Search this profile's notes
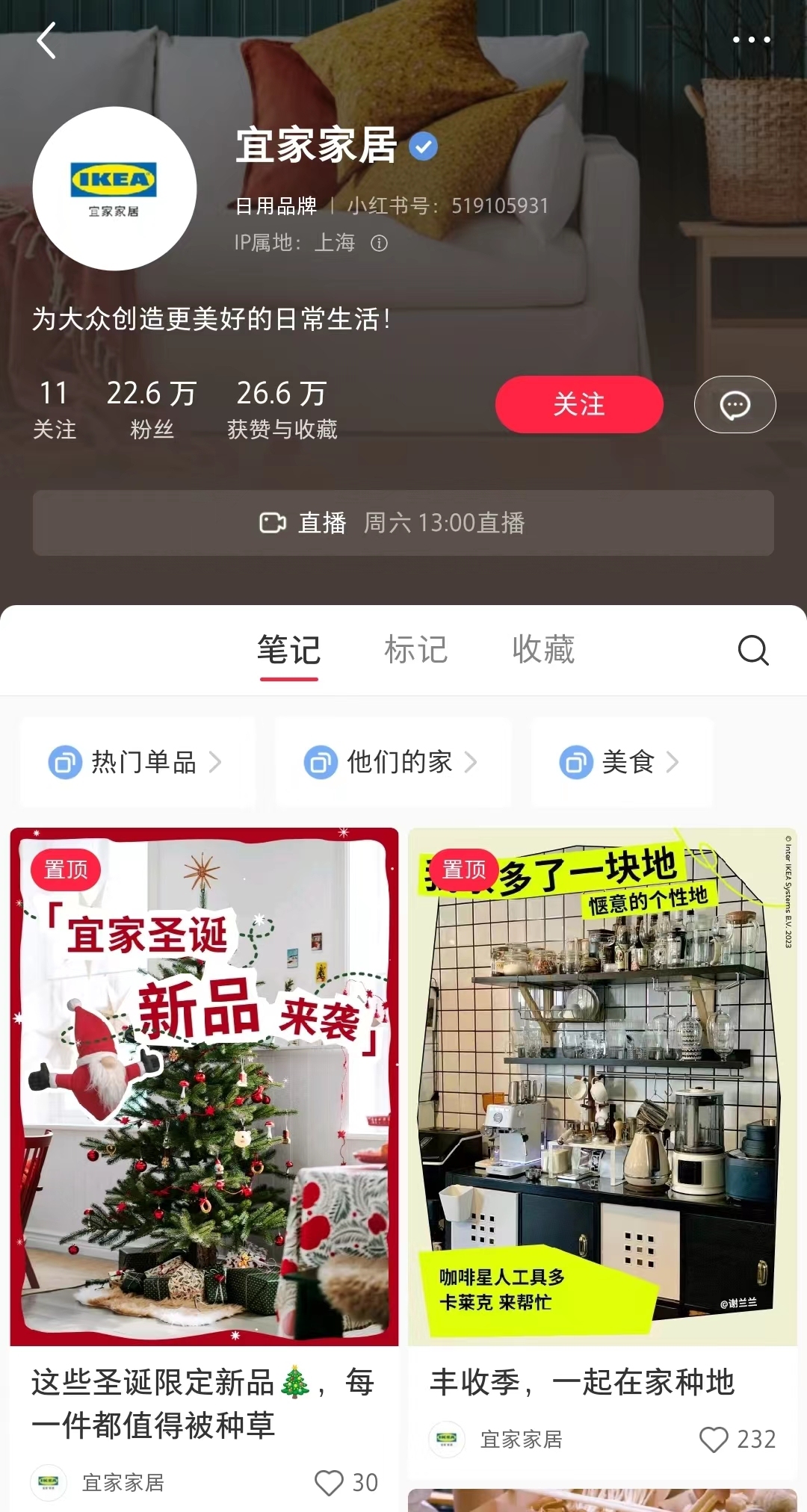 click(x=752, y=650)
